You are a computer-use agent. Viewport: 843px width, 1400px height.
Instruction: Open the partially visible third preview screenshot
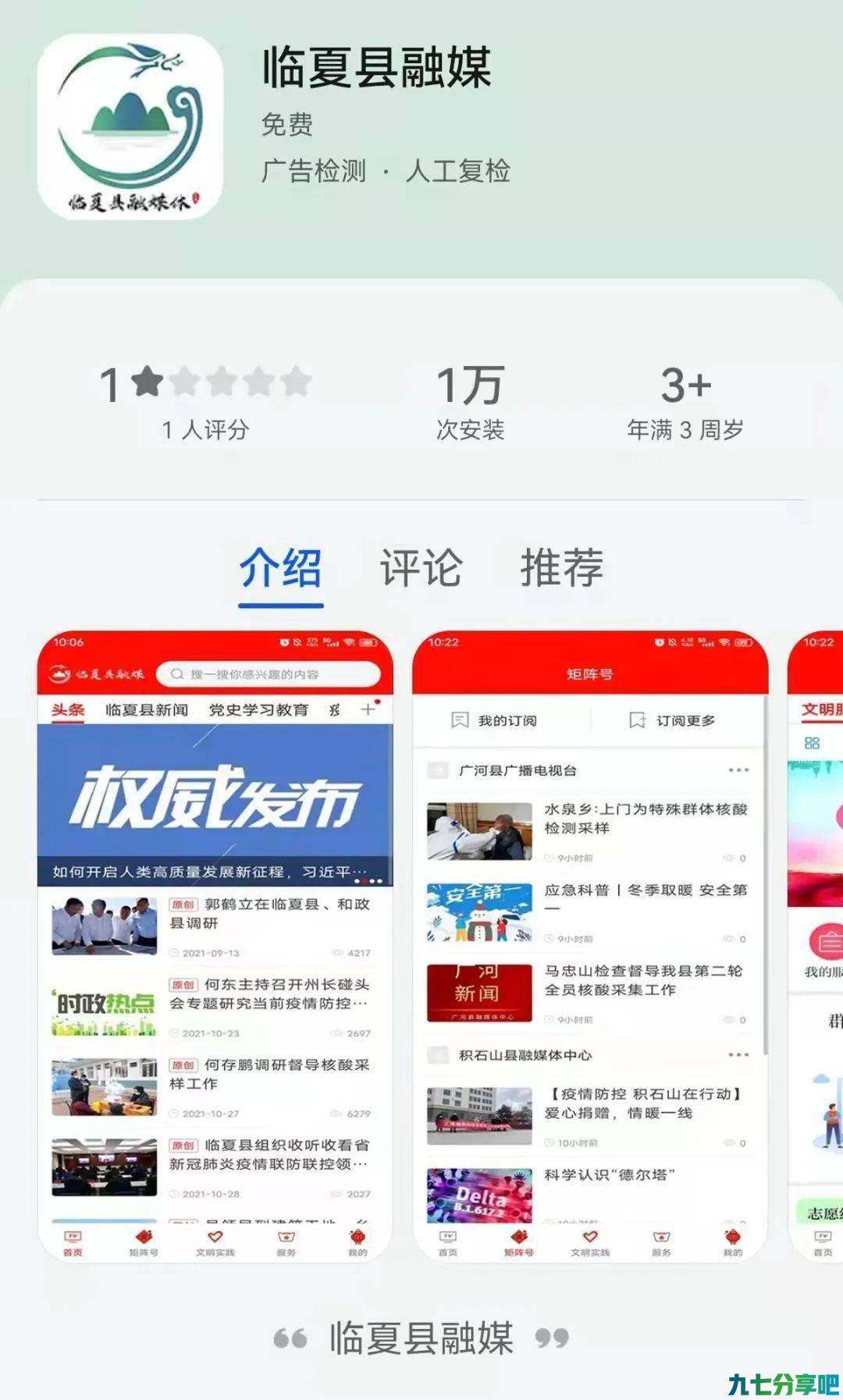(816, 946)
